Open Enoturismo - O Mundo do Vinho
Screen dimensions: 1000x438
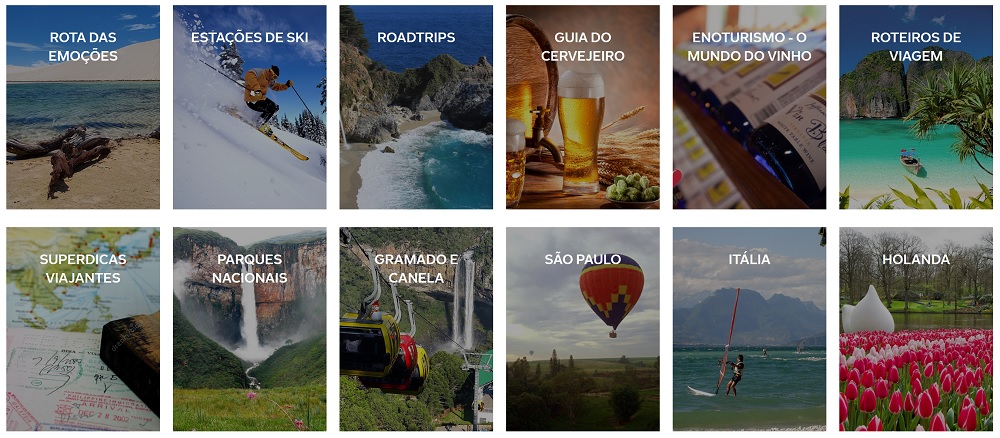coord(749,107)
